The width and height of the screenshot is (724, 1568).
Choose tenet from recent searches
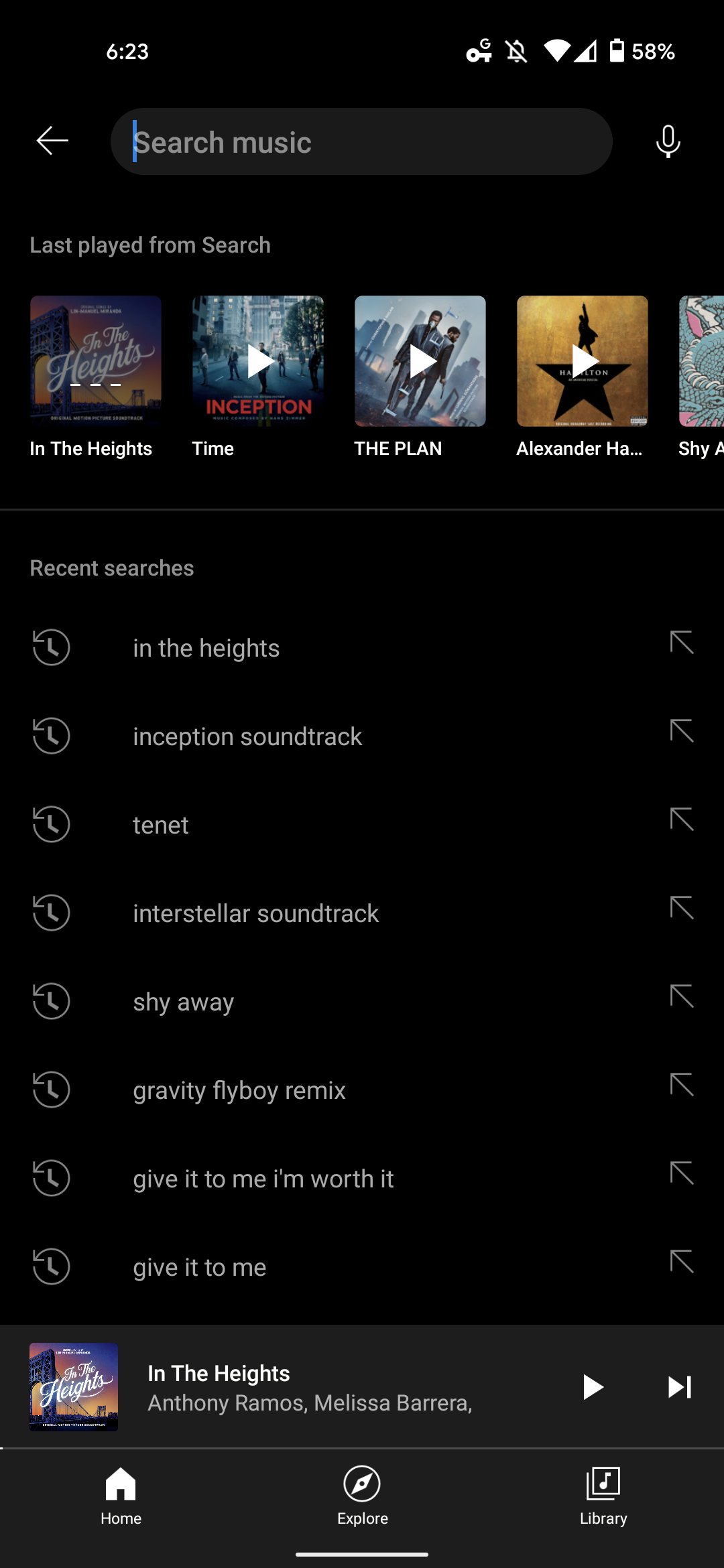click(x=161, y=825)
